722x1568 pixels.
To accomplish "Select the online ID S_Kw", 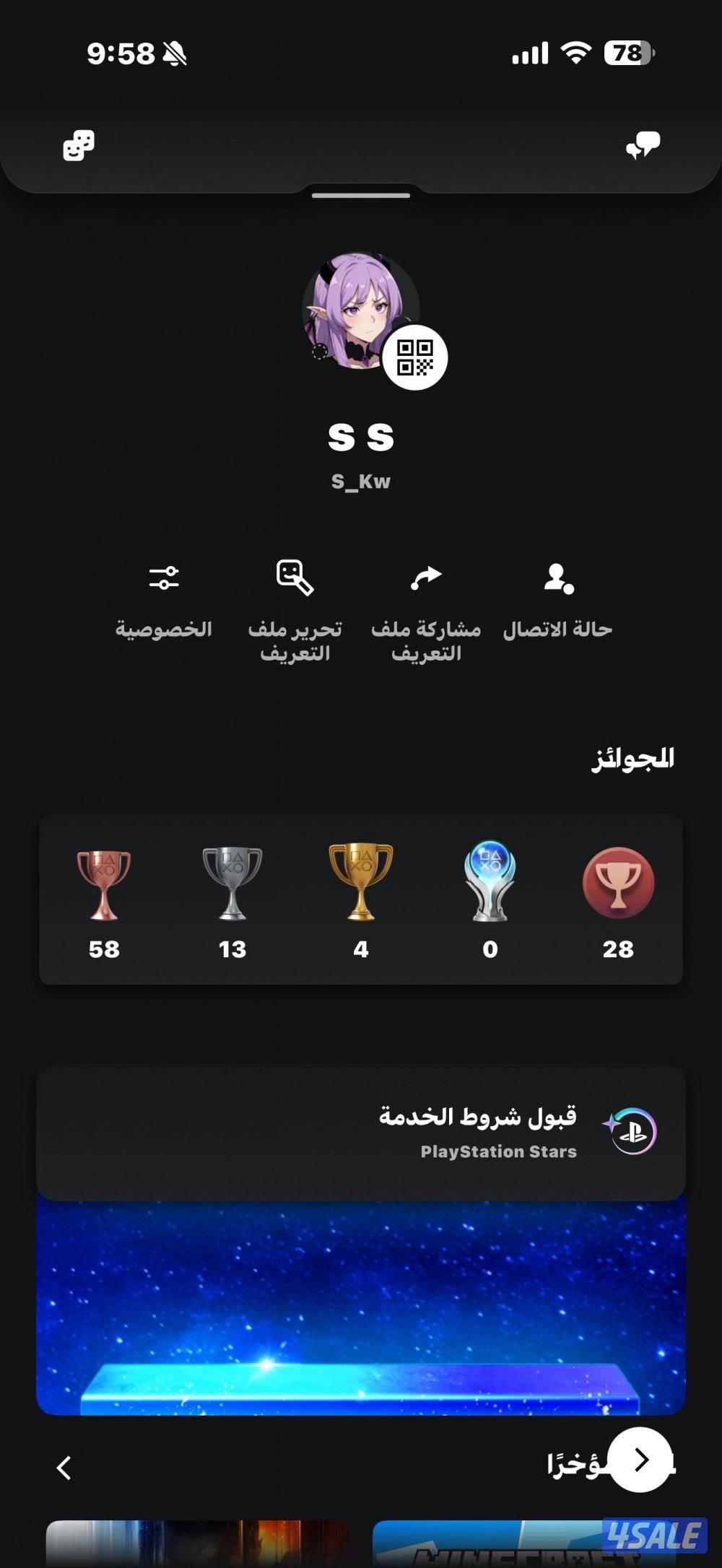I will tap(361, 482).
